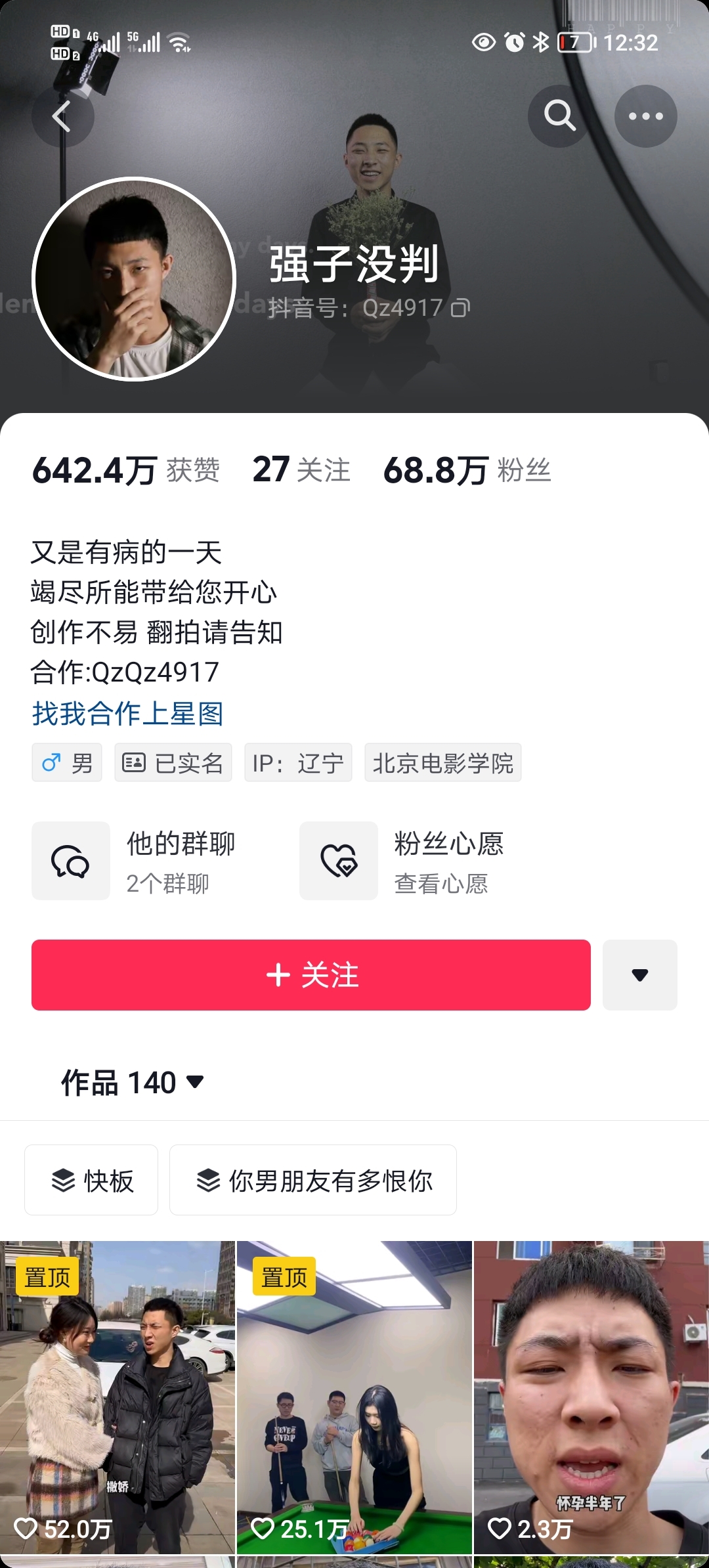
Task: Open the 快板 collection chip
Action: click(91, 1180)
